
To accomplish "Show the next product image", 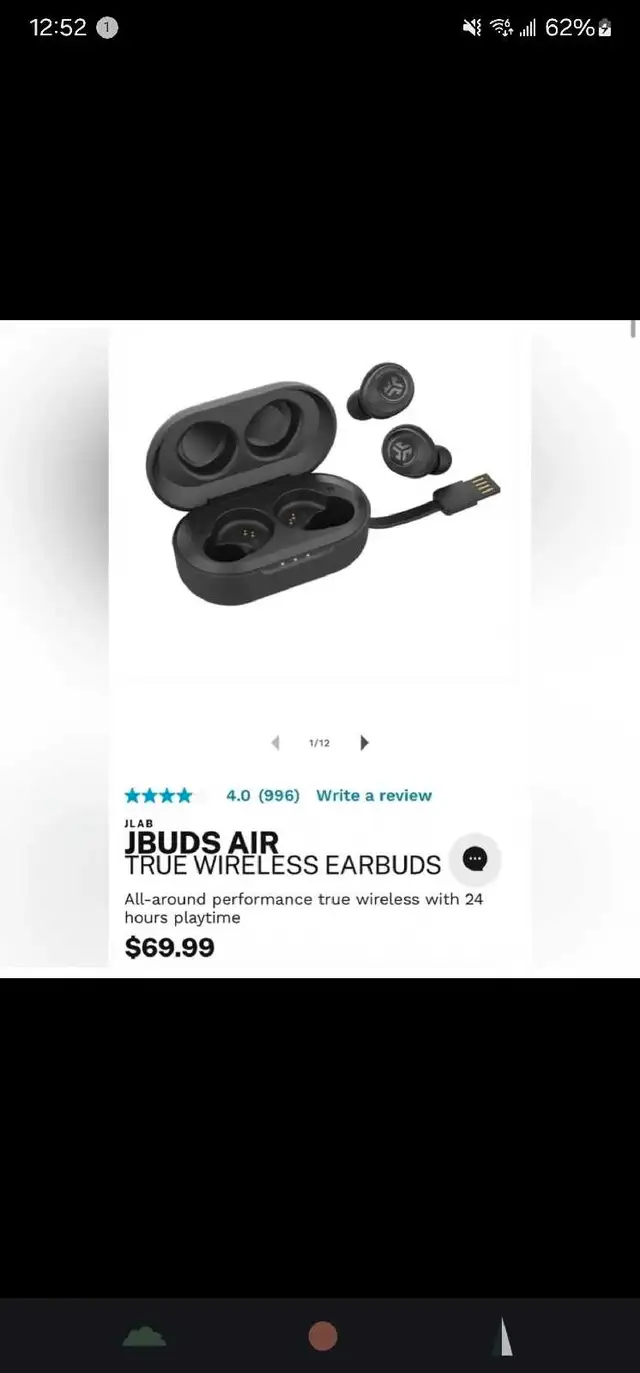I will [x=364, y=743].
